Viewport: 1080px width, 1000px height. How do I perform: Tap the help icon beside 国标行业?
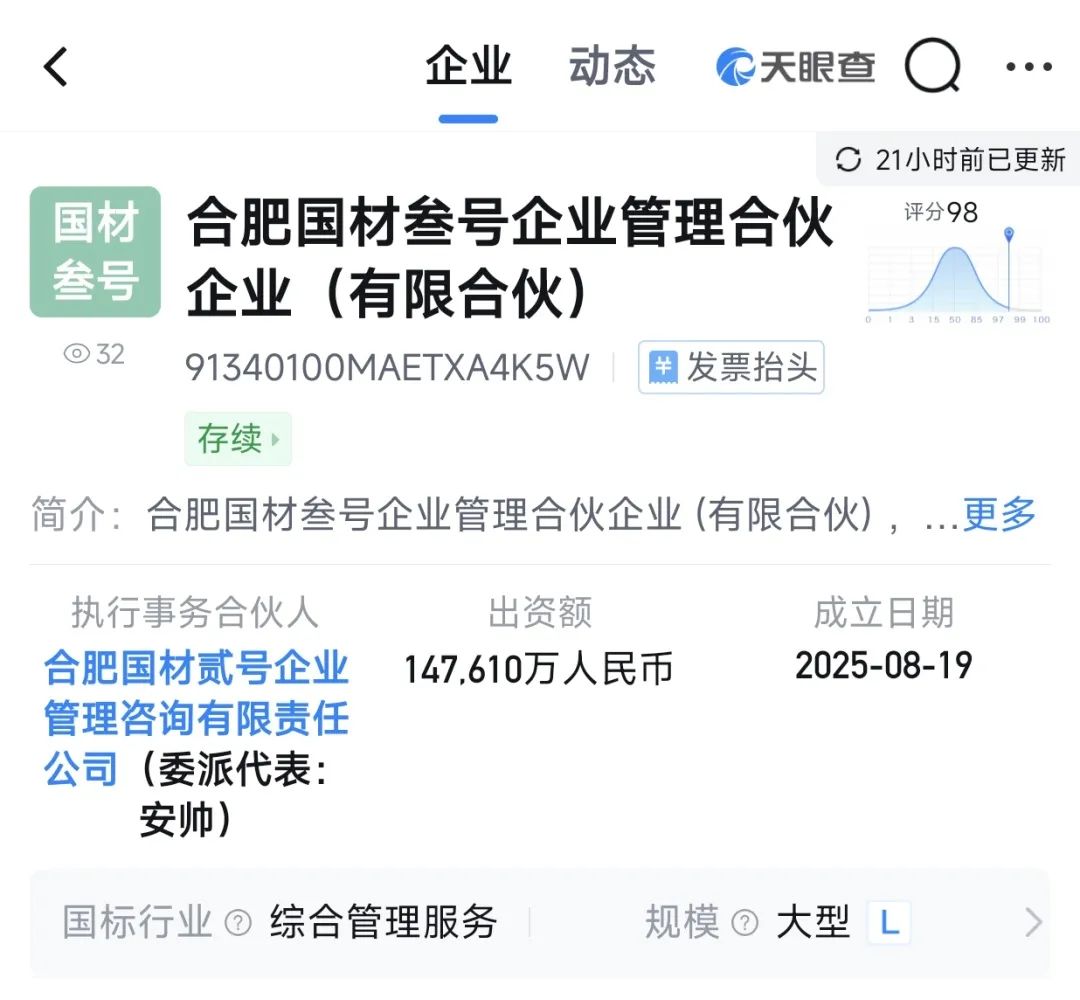point(238,922)
